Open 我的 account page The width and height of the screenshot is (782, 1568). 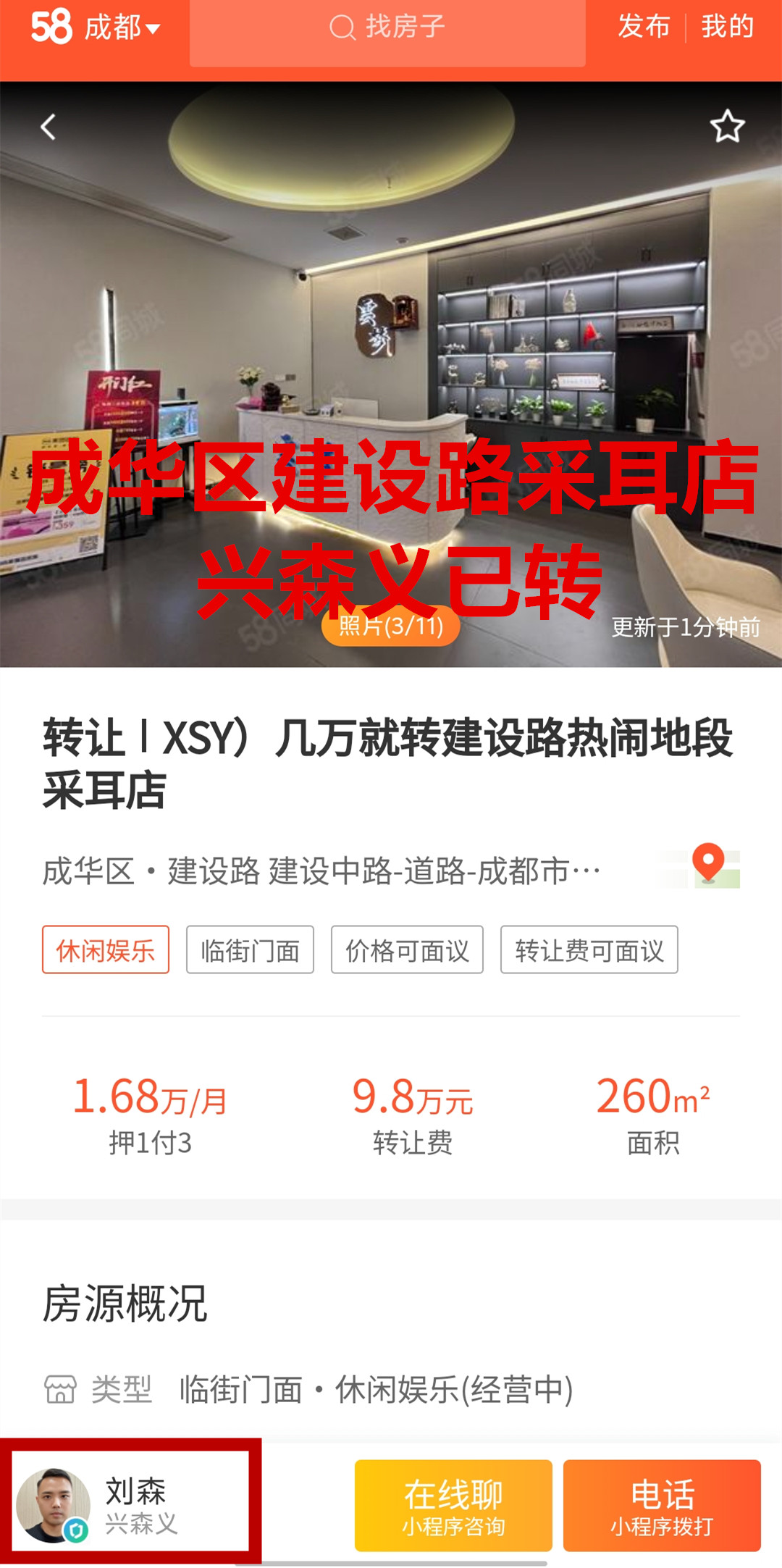tap(727, 26)
